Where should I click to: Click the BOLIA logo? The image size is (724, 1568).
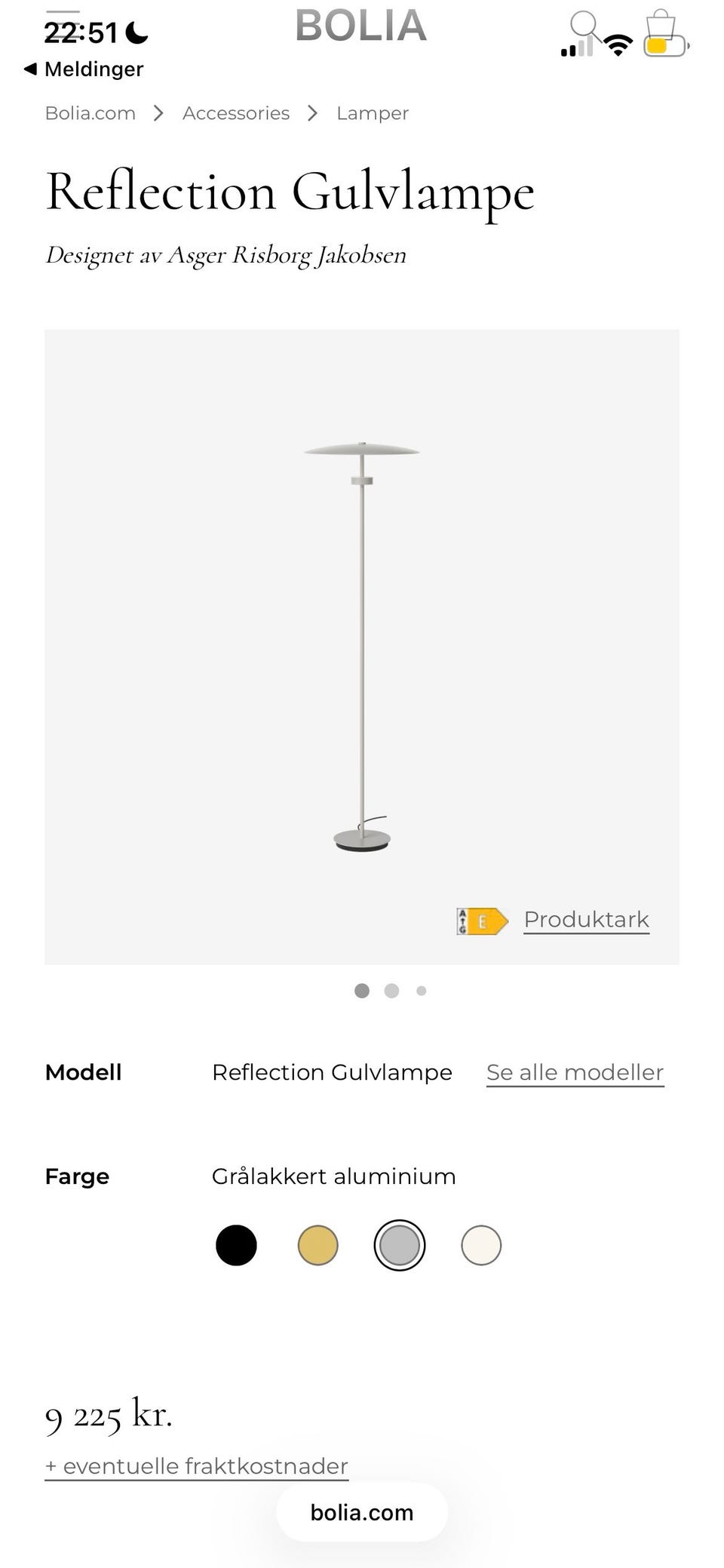[360, 26]
